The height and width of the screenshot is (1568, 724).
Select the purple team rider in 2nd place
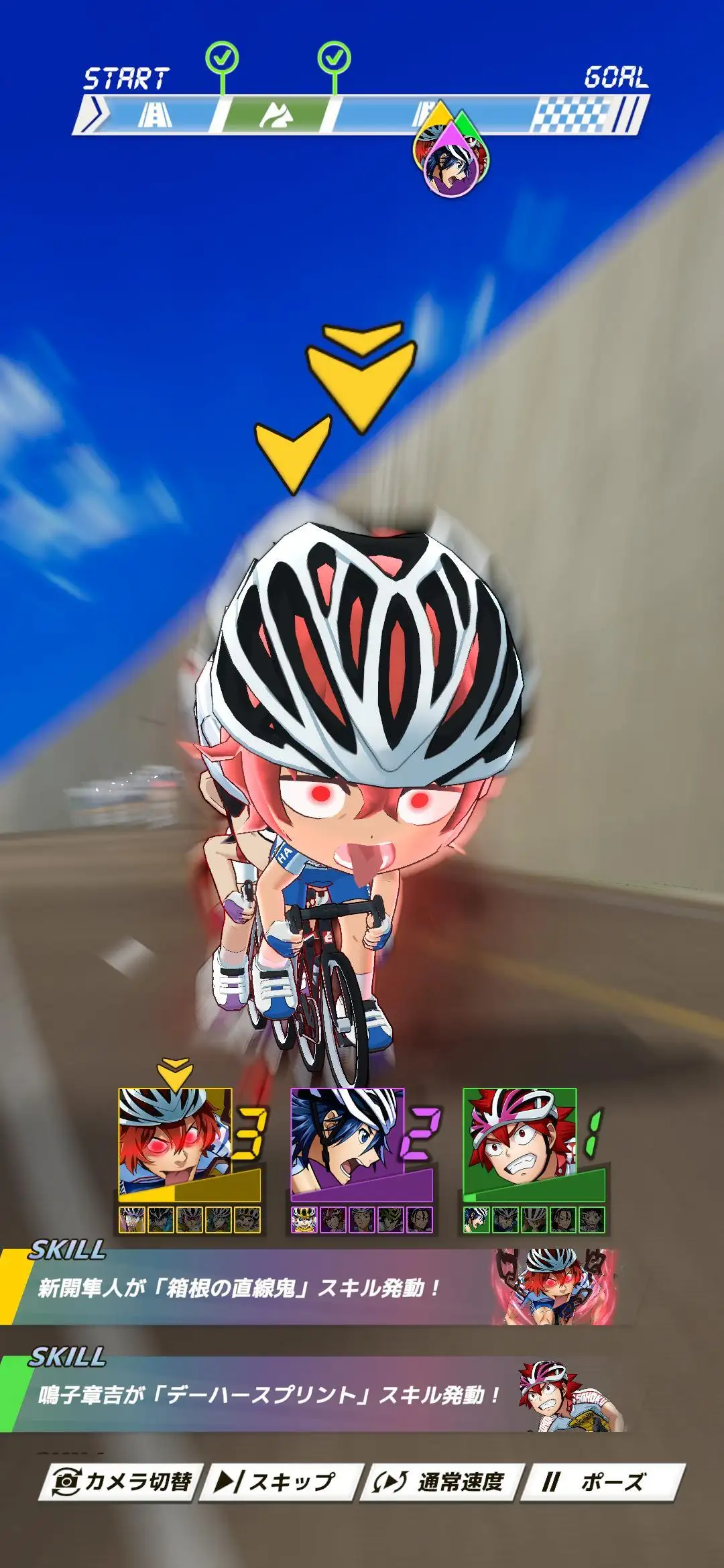point(363,1145)
